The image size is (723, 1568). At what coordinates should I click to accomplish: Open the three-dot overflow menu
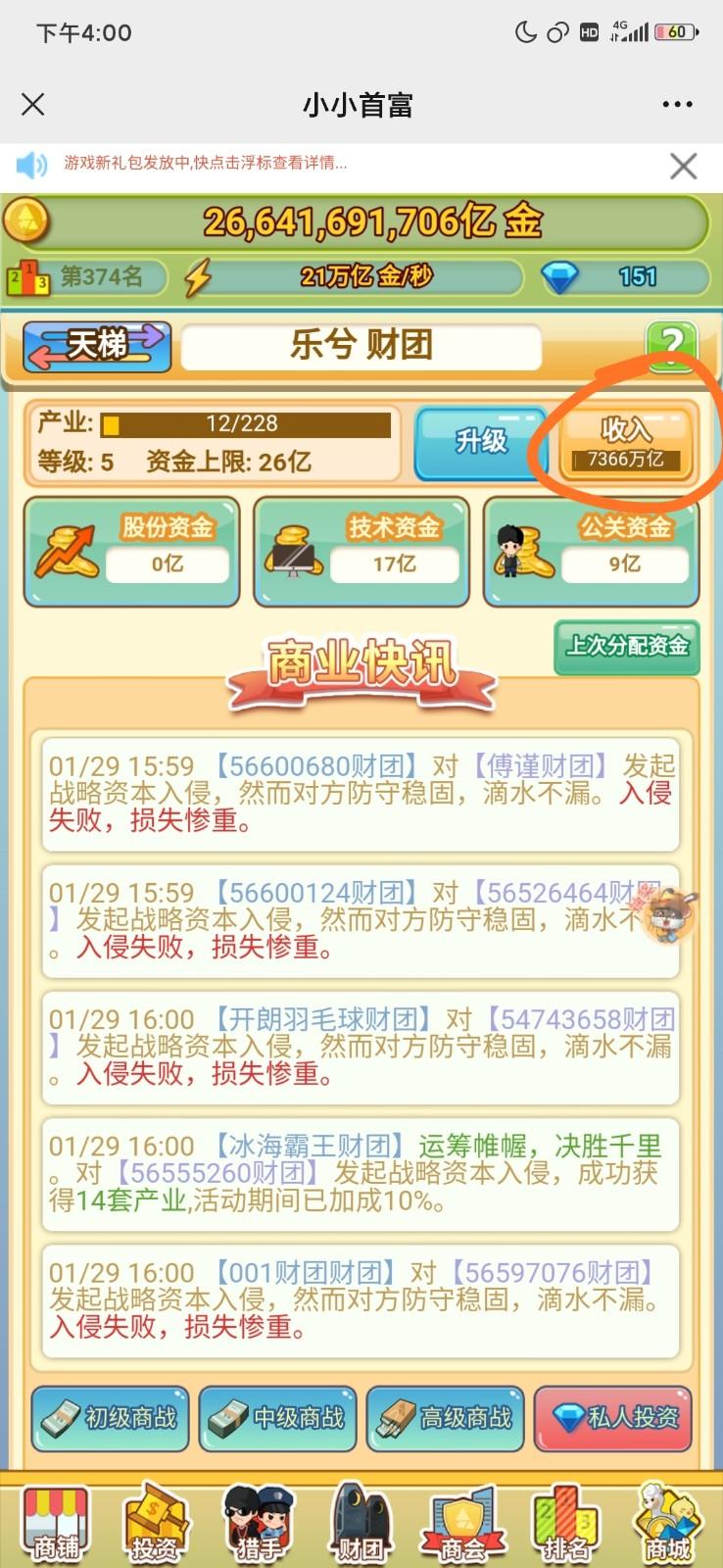[677, 105]
